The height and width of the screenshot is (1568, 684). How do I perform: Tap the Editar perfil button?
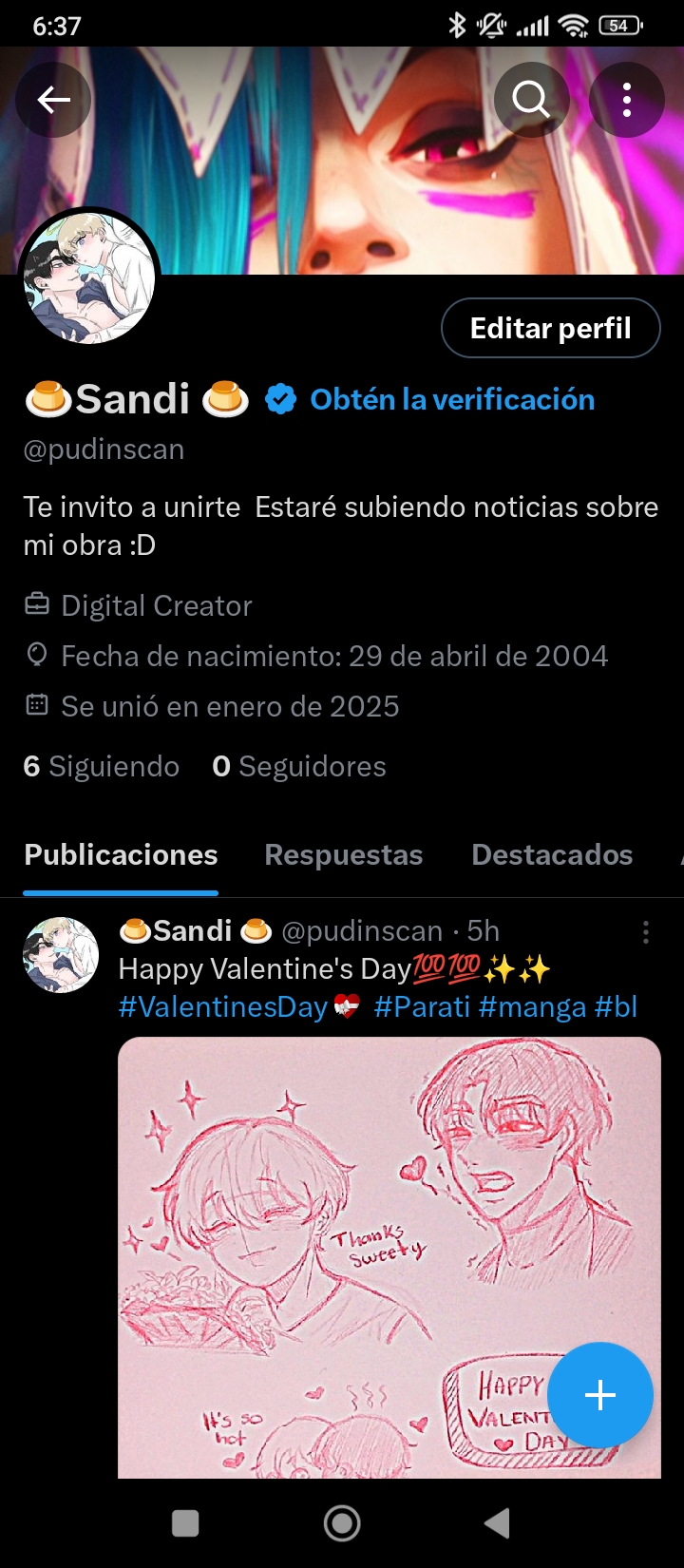pos(550,329)
